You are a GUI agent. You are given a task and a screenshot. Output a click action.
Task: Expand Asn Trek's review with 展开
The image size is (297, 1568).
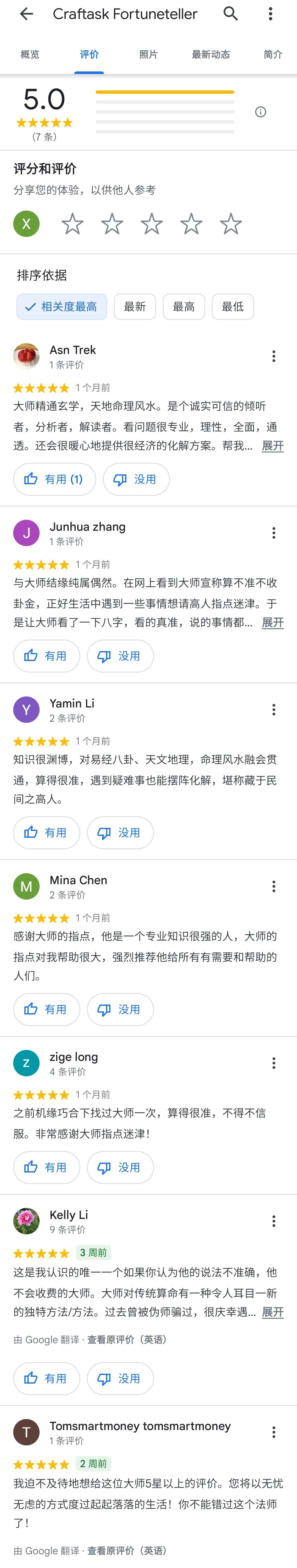273,446
